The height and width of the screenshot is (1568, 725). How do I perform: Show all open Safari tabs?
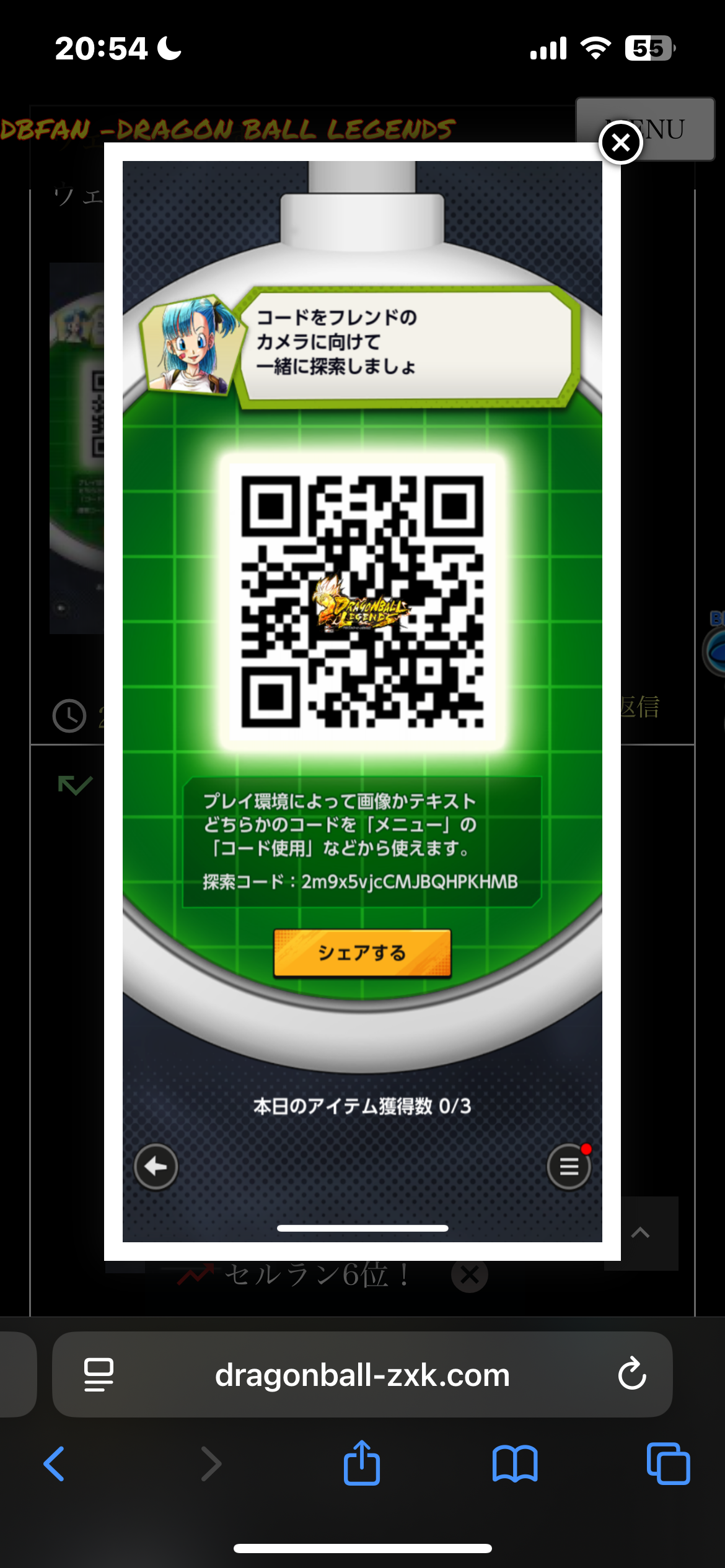point(668,1464)
